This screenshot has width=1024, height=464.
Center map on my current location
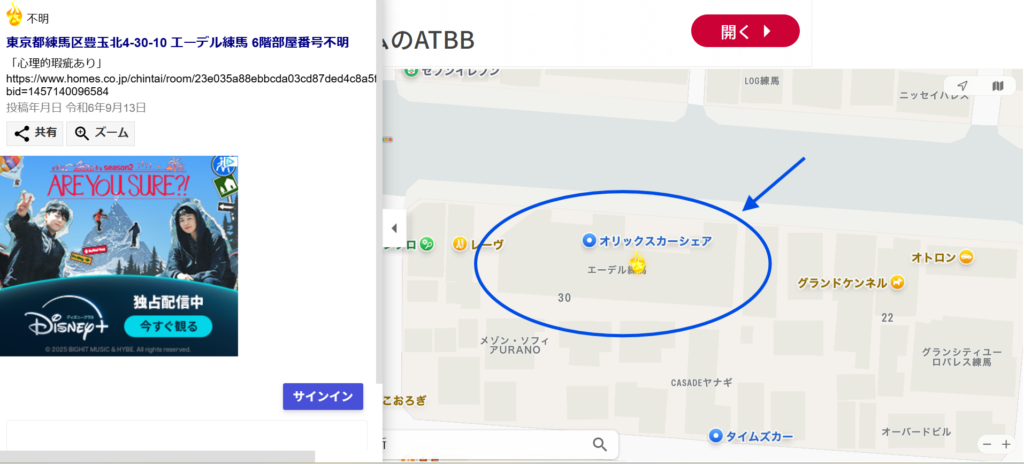(962, 86)
